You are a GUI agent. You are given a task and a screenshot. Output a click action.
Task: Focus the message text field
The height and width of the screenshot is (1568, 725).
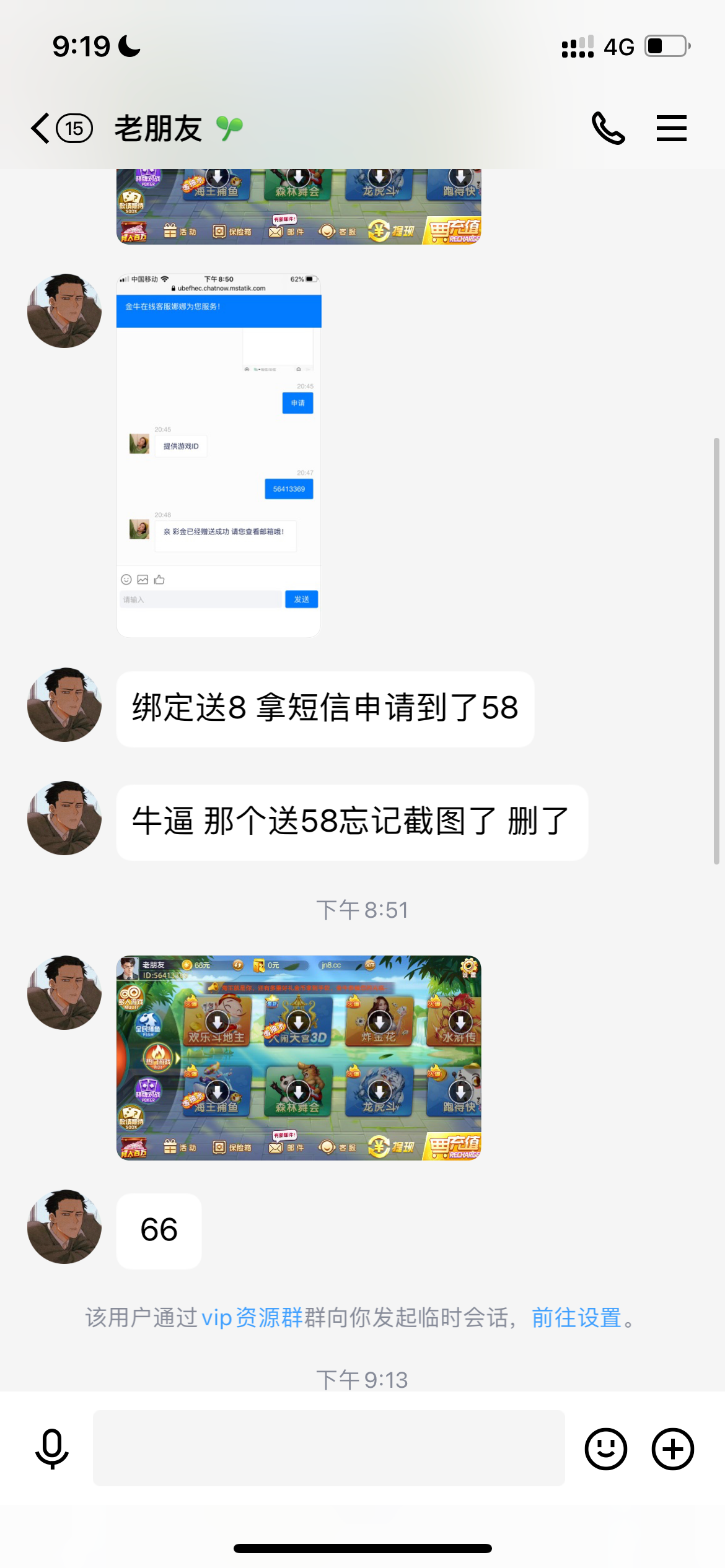point(328,1449)
